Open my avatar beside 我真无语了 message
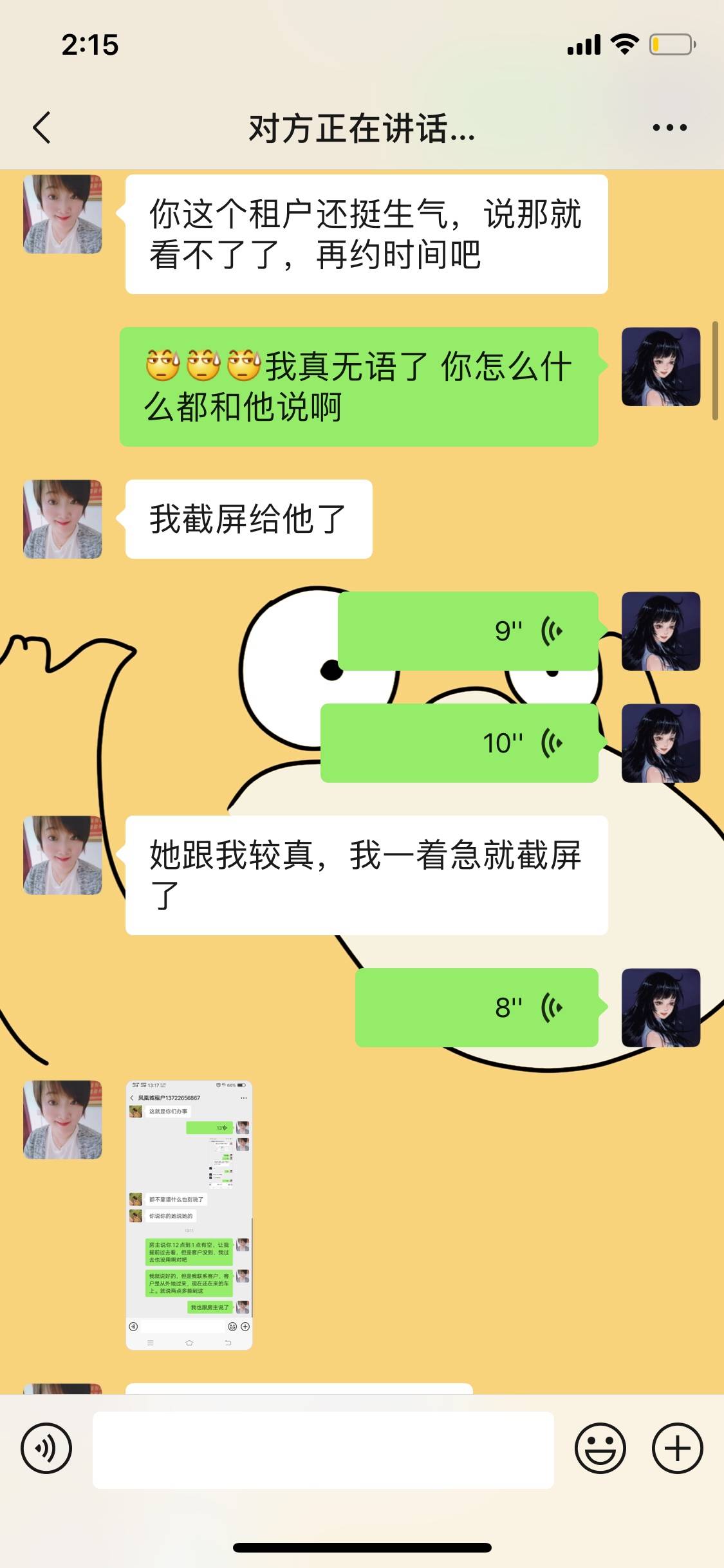724x1568 pixels. pos(660,367)
